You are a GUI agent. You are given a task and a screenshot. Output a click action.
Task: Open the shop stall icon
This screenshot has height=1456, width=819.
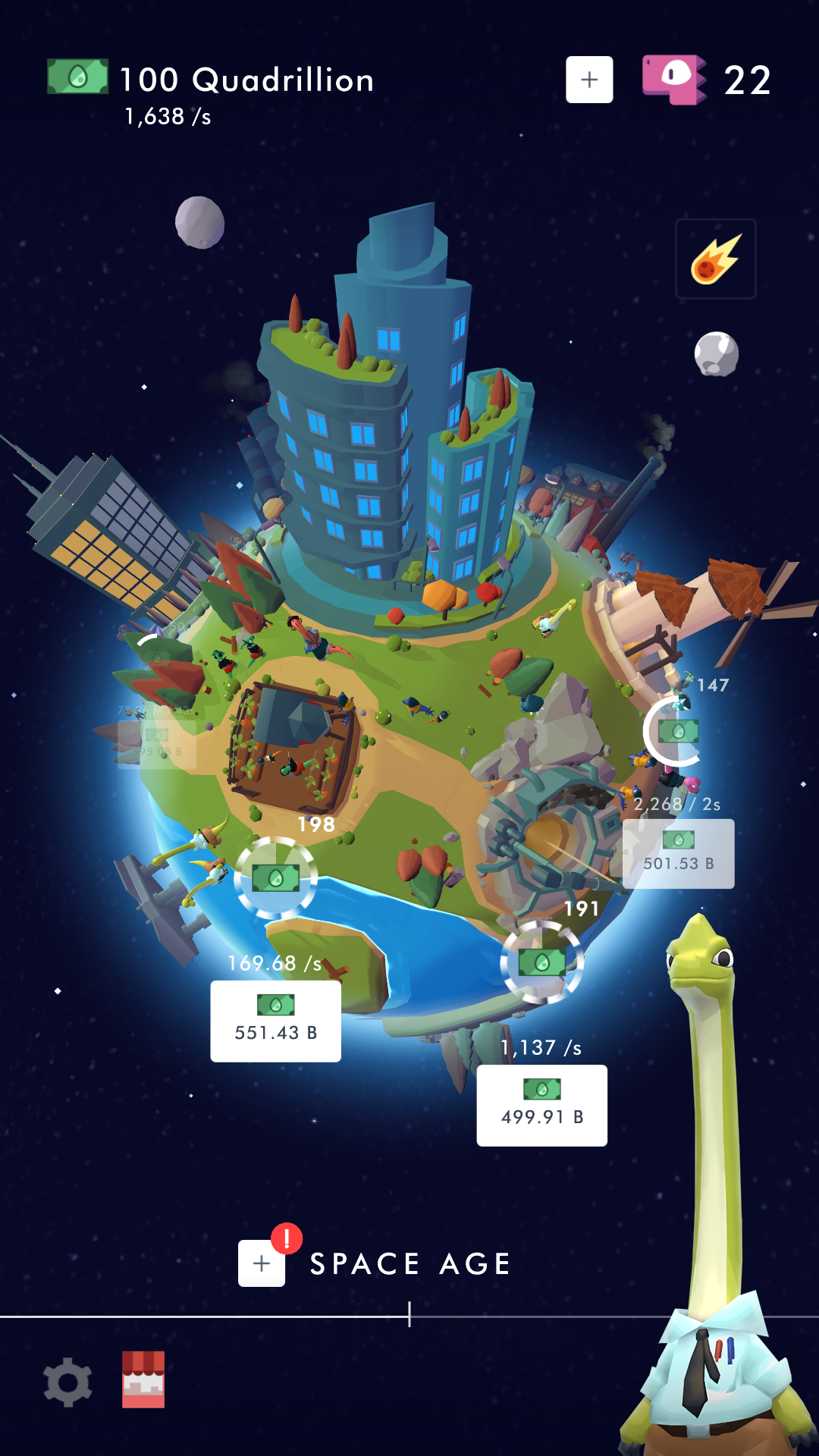click(x=143, y=1380)
